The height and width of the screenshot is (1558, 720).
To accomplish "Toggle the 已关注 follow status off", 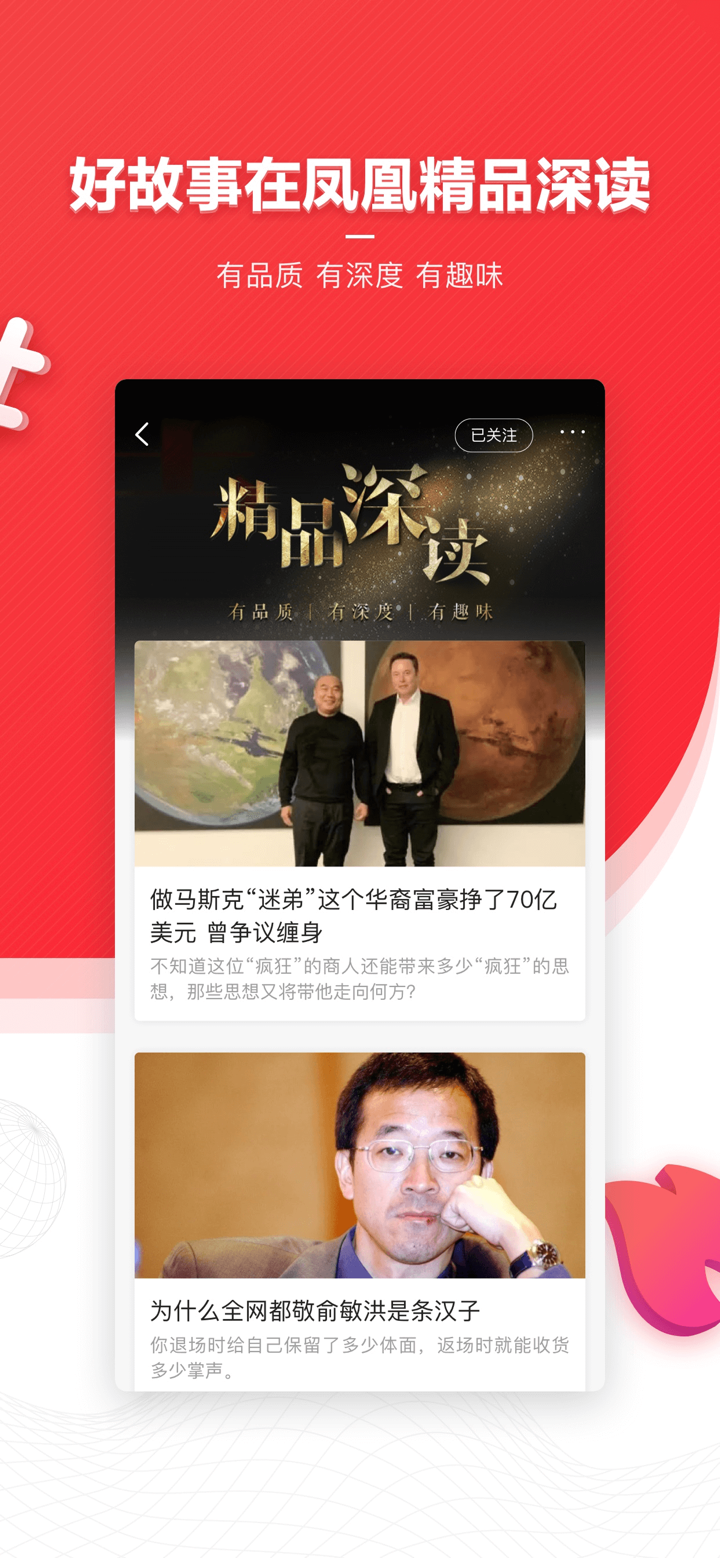I will [493, 435].
